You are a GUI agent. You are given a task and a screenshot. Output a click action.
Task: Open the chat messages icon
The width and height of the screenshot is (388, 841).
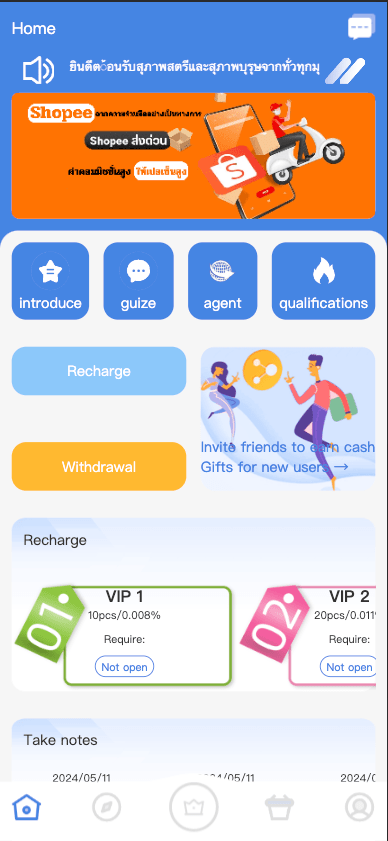361,27
